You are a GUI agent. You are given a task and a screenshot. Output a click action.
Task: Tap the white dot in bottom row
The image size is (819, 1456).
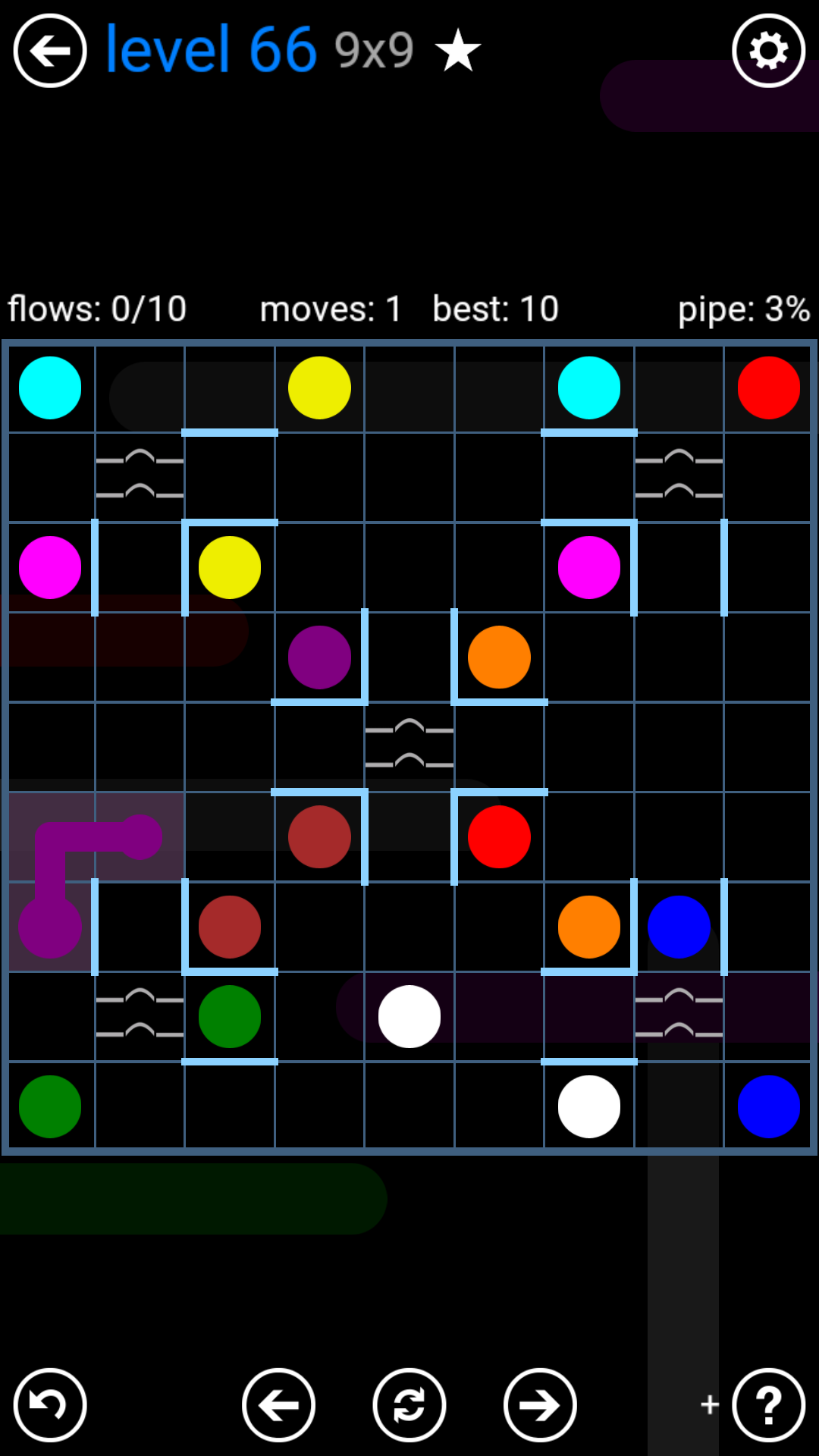[589, 1106]
